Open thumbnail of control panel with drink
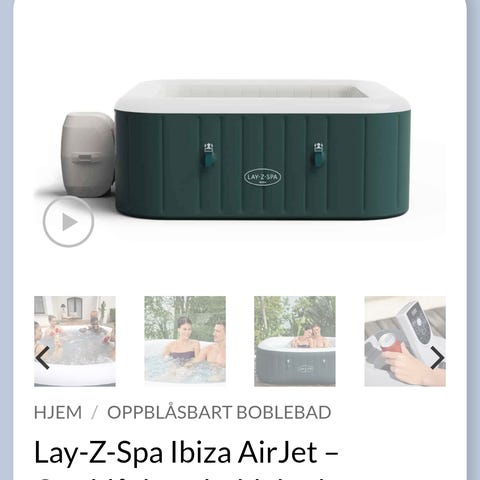Screen dimensions: 480x480 (405, 341)
